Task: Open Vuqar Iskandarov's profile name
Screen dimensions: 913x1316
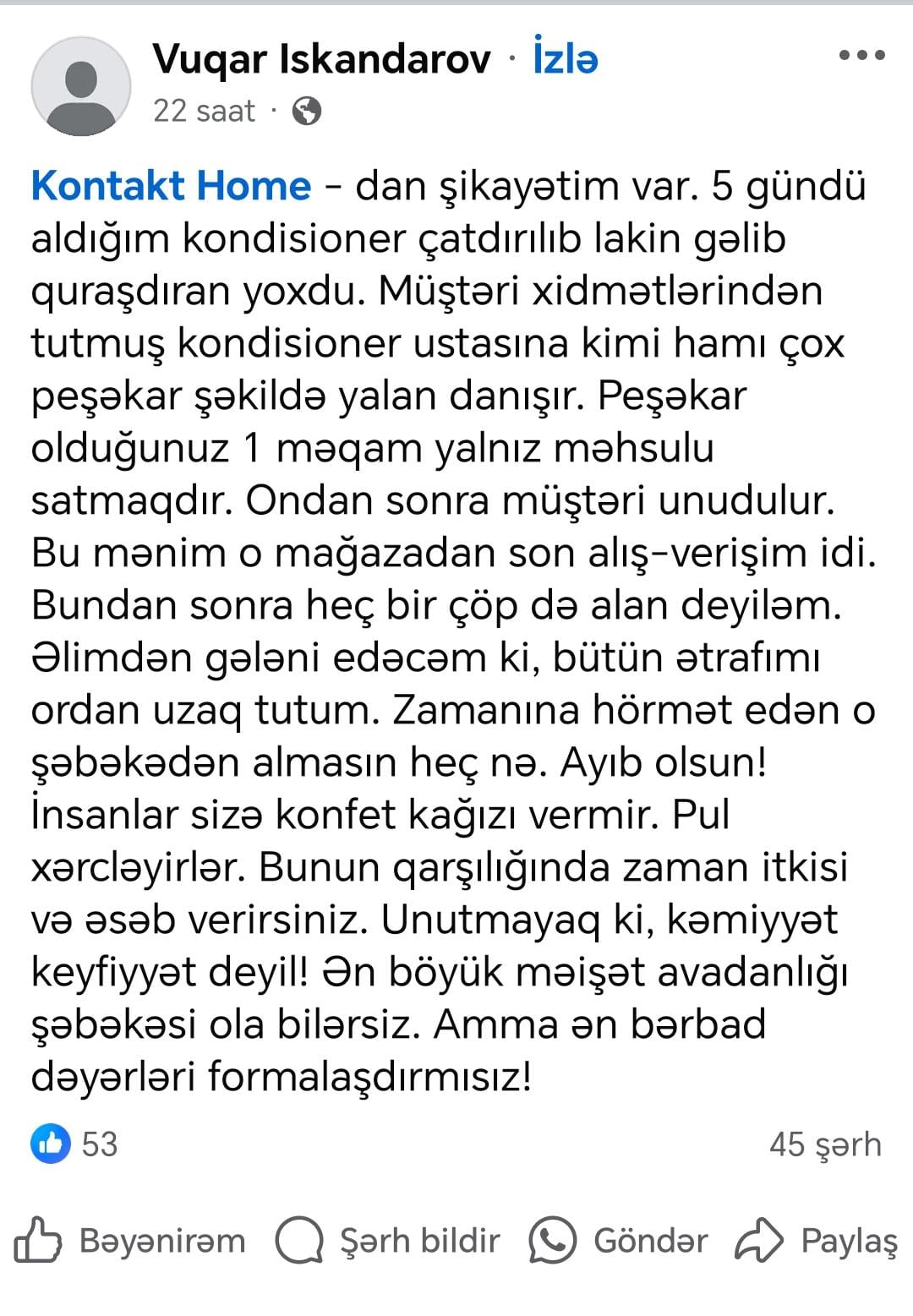Action: click(321, 60)
